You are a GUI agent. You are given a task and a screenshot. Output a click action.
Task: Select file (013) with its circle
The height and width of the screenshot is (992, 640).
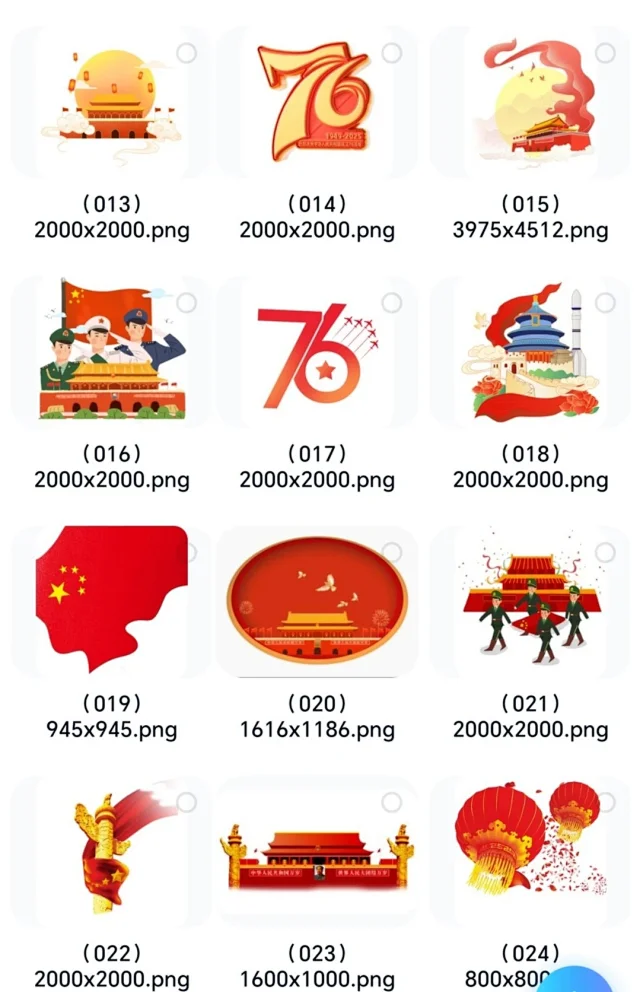[x=187, y=52]
